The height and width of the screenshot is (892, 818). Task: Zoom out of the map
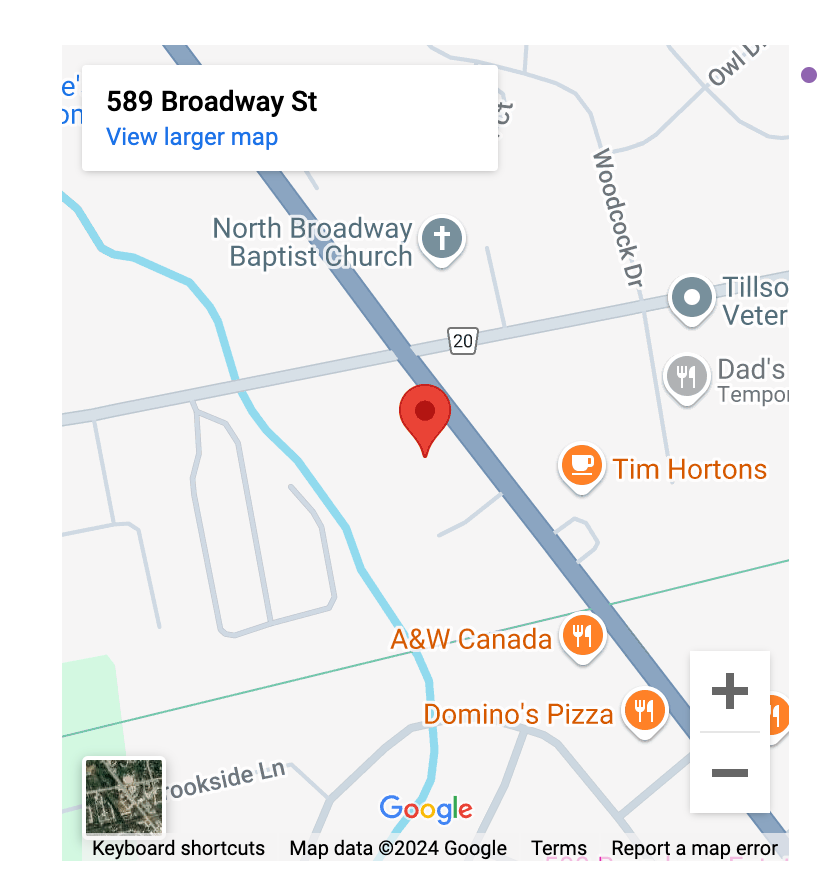pos(730,772)
